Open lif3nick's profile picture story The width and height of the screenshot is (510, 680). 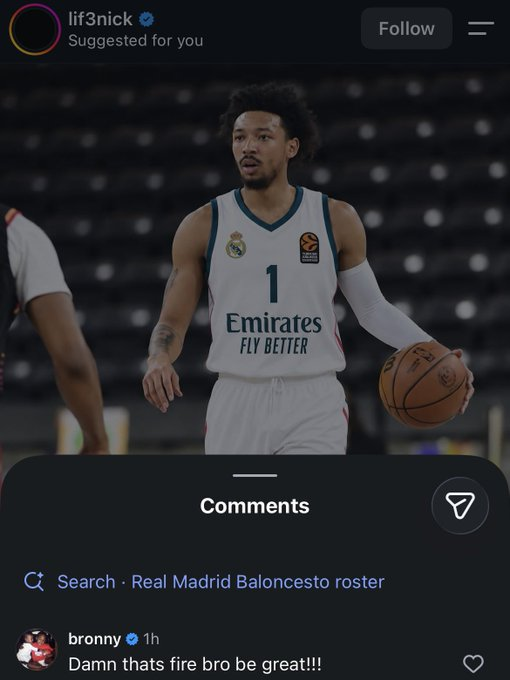point(35,29)
